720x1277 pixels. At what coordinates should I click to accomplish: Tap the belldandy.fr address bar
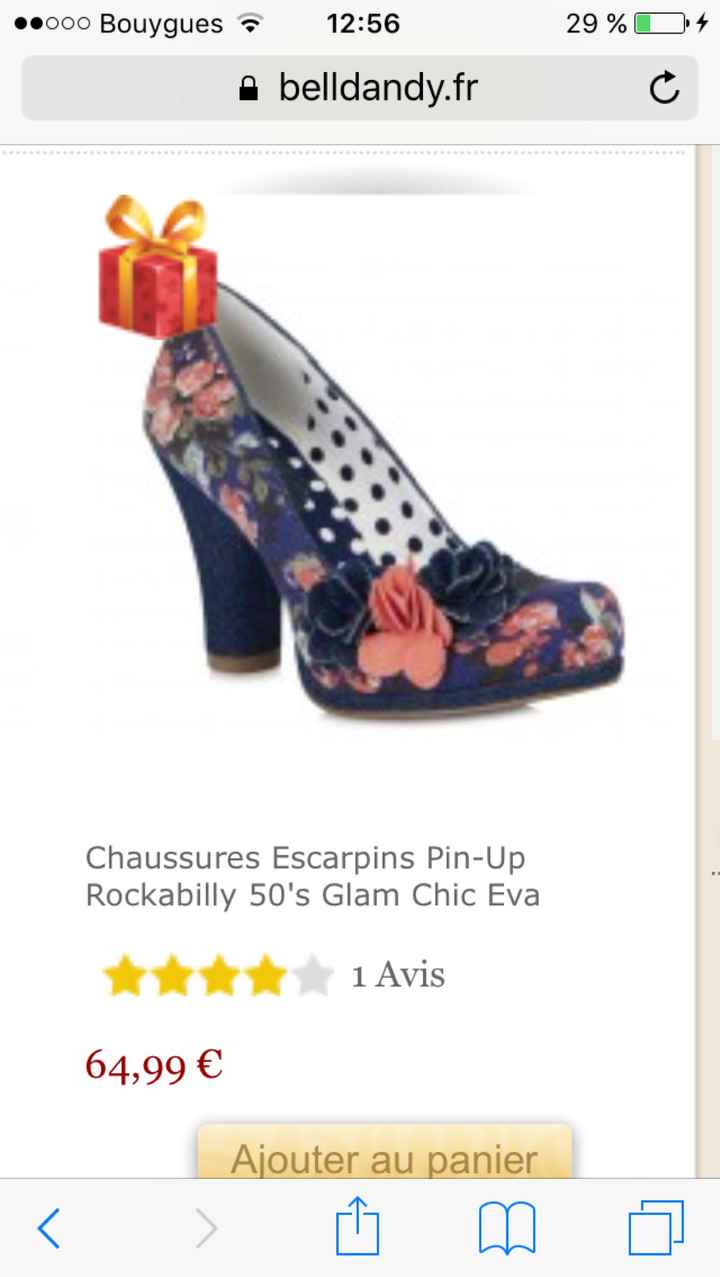click(x=360, y=89)
